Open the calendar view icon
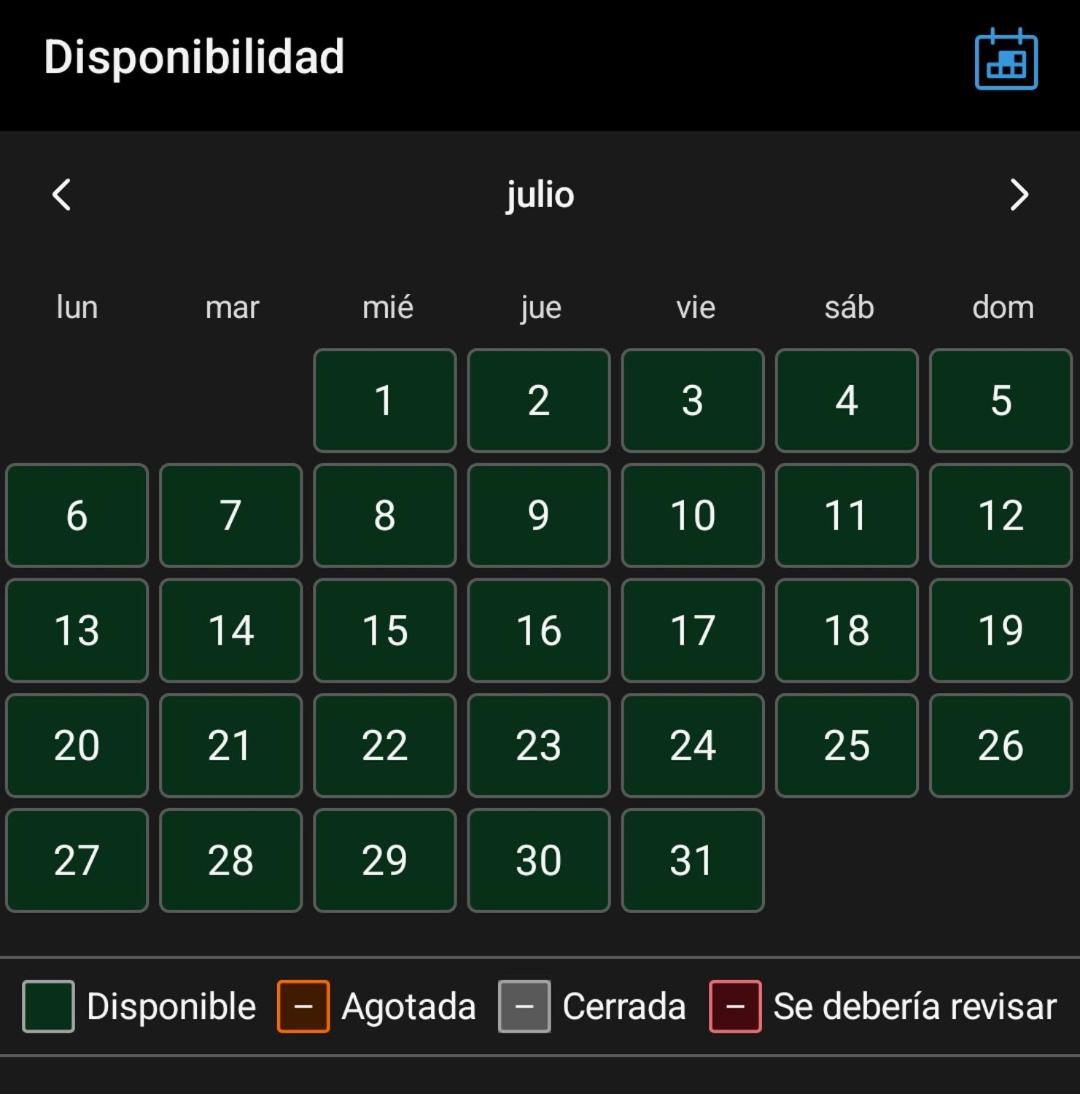Viewport: 1080px width, 1094px height. [x=1006, y=59]
